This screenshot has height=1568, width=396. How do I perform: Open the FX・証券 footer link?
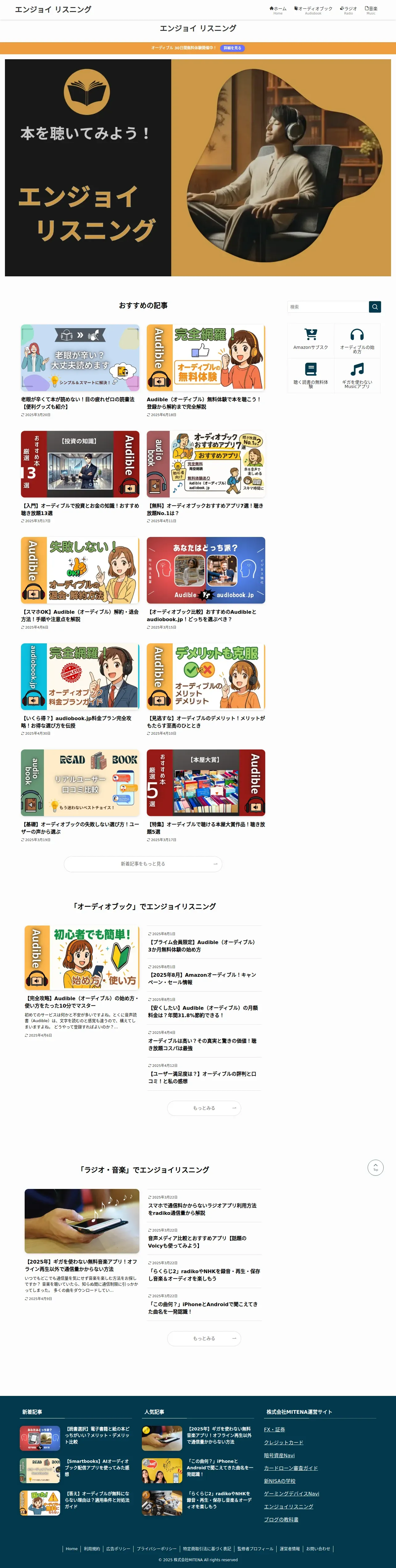[x=274, y=1429]
